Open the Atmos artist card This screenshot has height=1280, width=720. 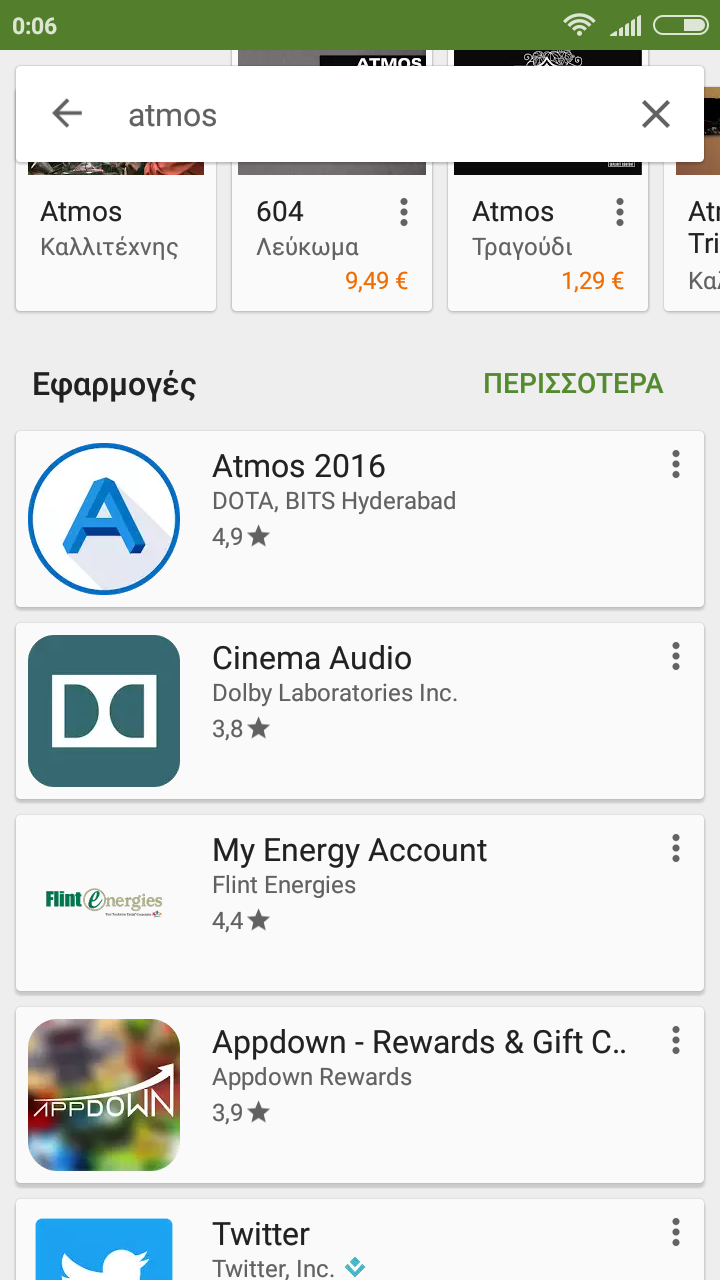(116, 240)
